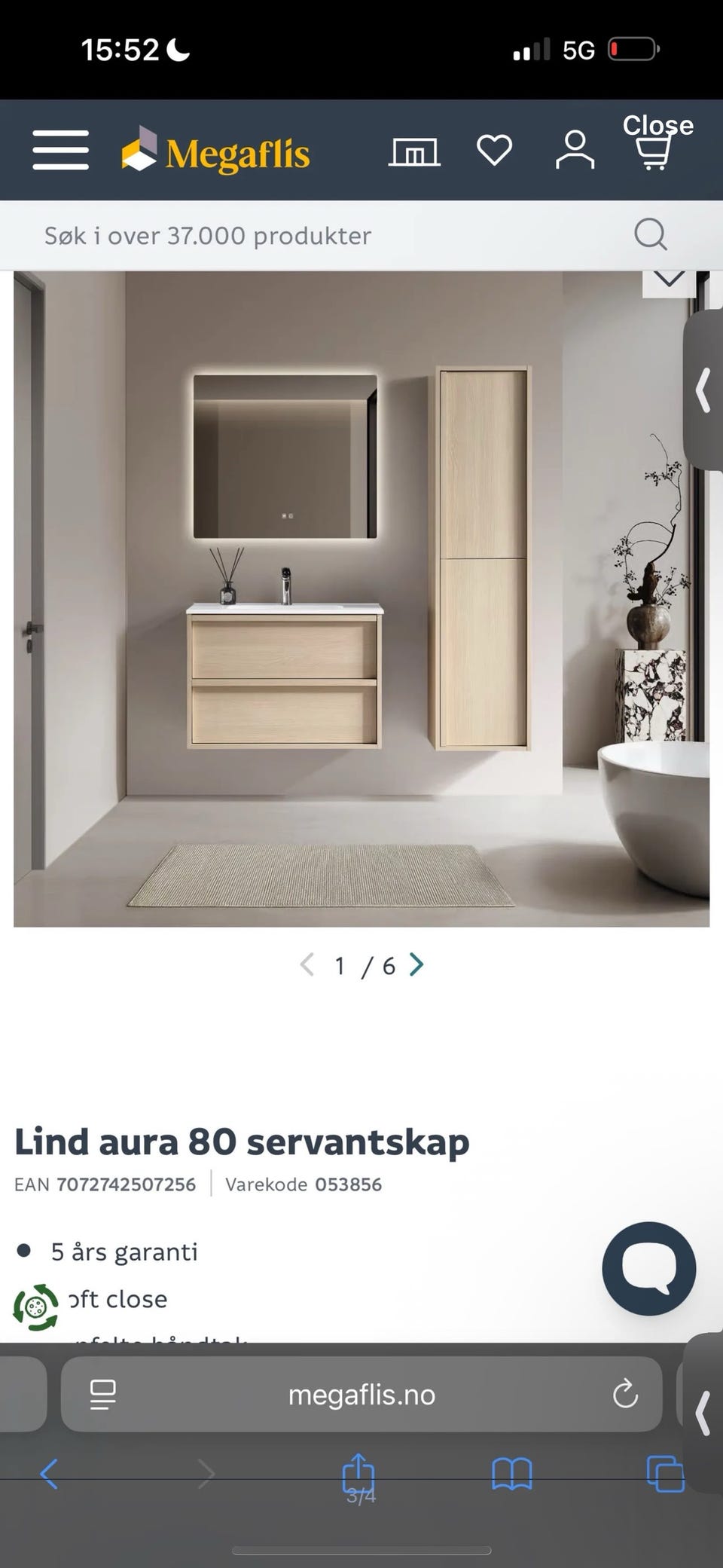Screen dimensions: 723x1568
Task: Open the servantskap product image
Action: [361, 598]
